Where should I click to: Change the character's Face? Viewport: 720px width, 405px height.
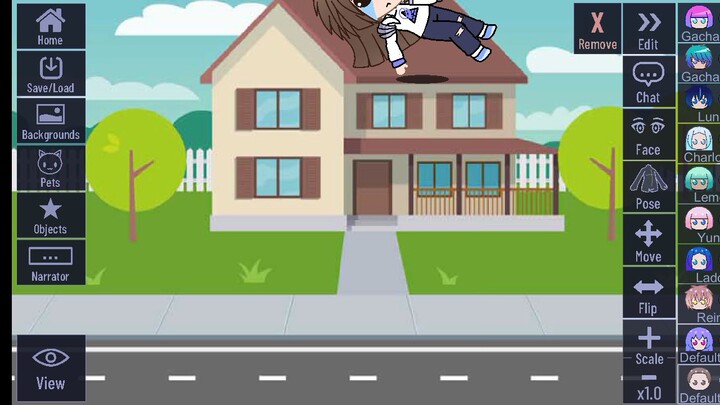click(648, 135)
